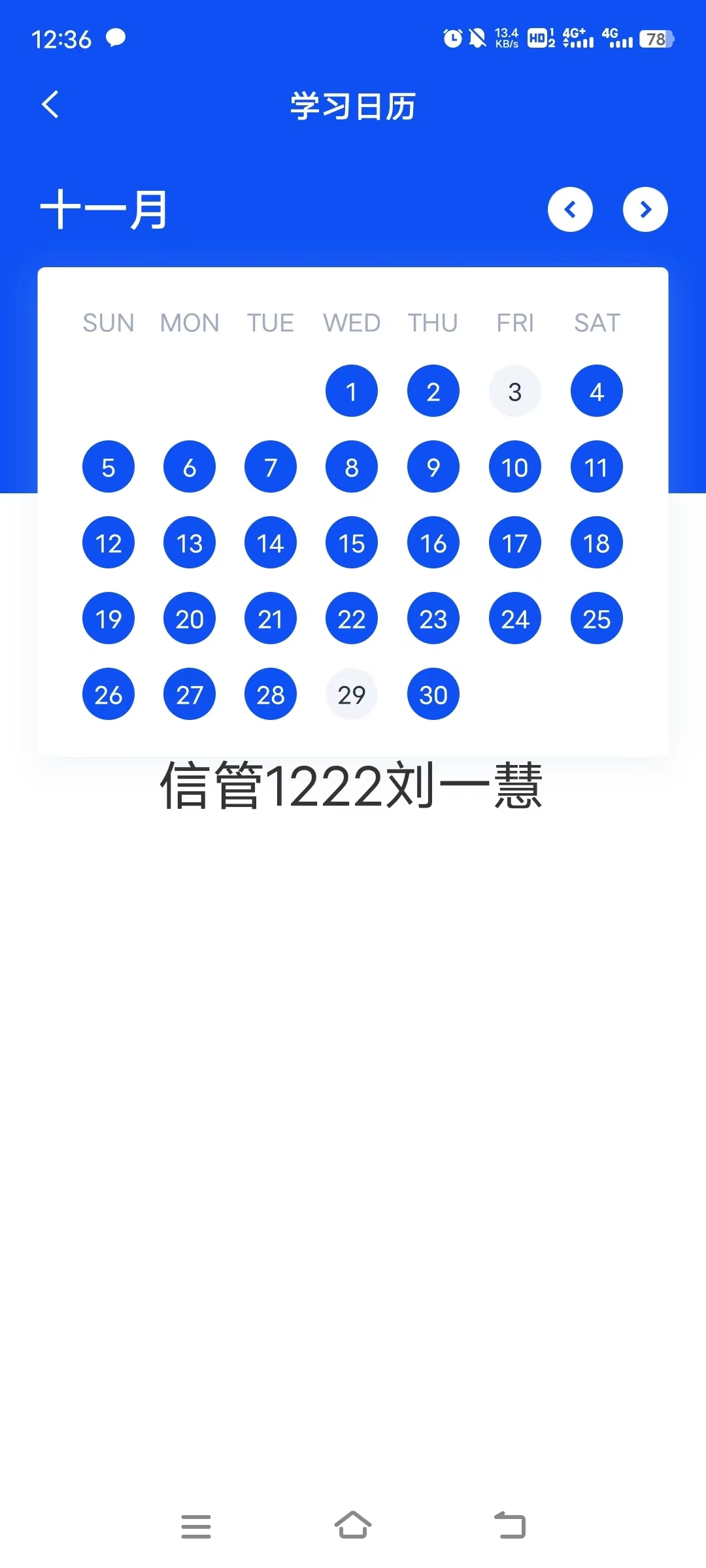Open the recent apps menu button

tap(196, 1526)
